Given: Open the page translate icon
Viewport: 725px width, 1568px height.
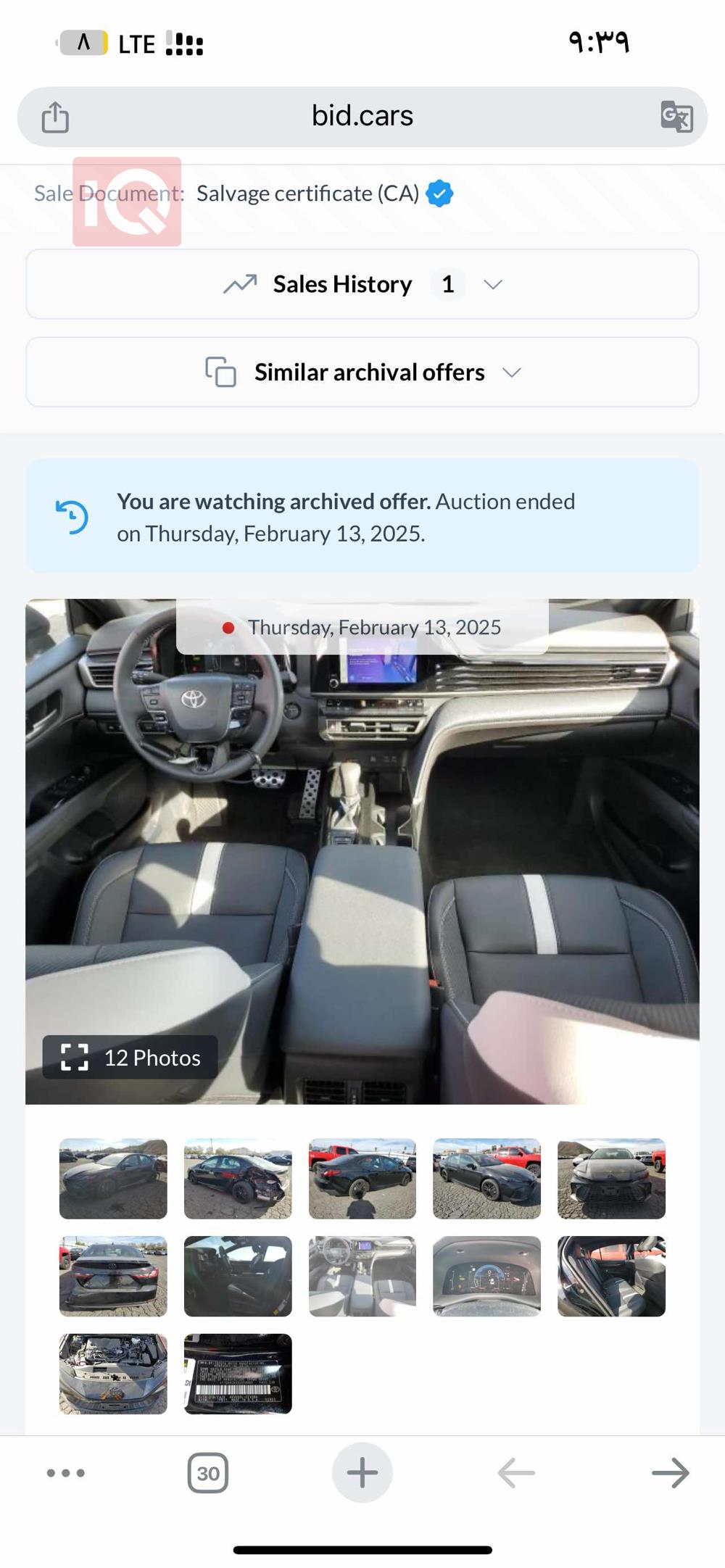Looking at the screenshot, I should pos(676,117).
